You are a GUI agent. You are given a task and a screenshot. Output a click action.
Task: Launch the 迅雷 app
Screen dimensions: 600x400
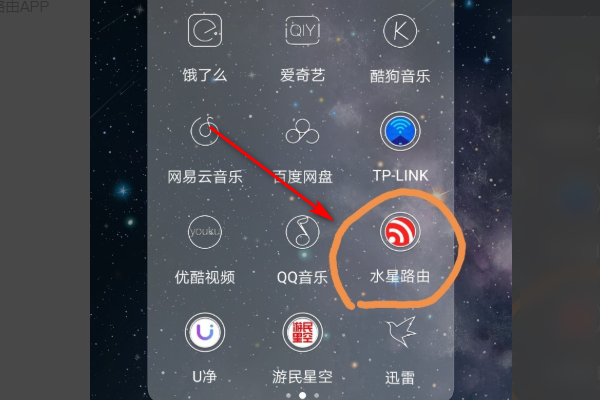coord(400,332)
